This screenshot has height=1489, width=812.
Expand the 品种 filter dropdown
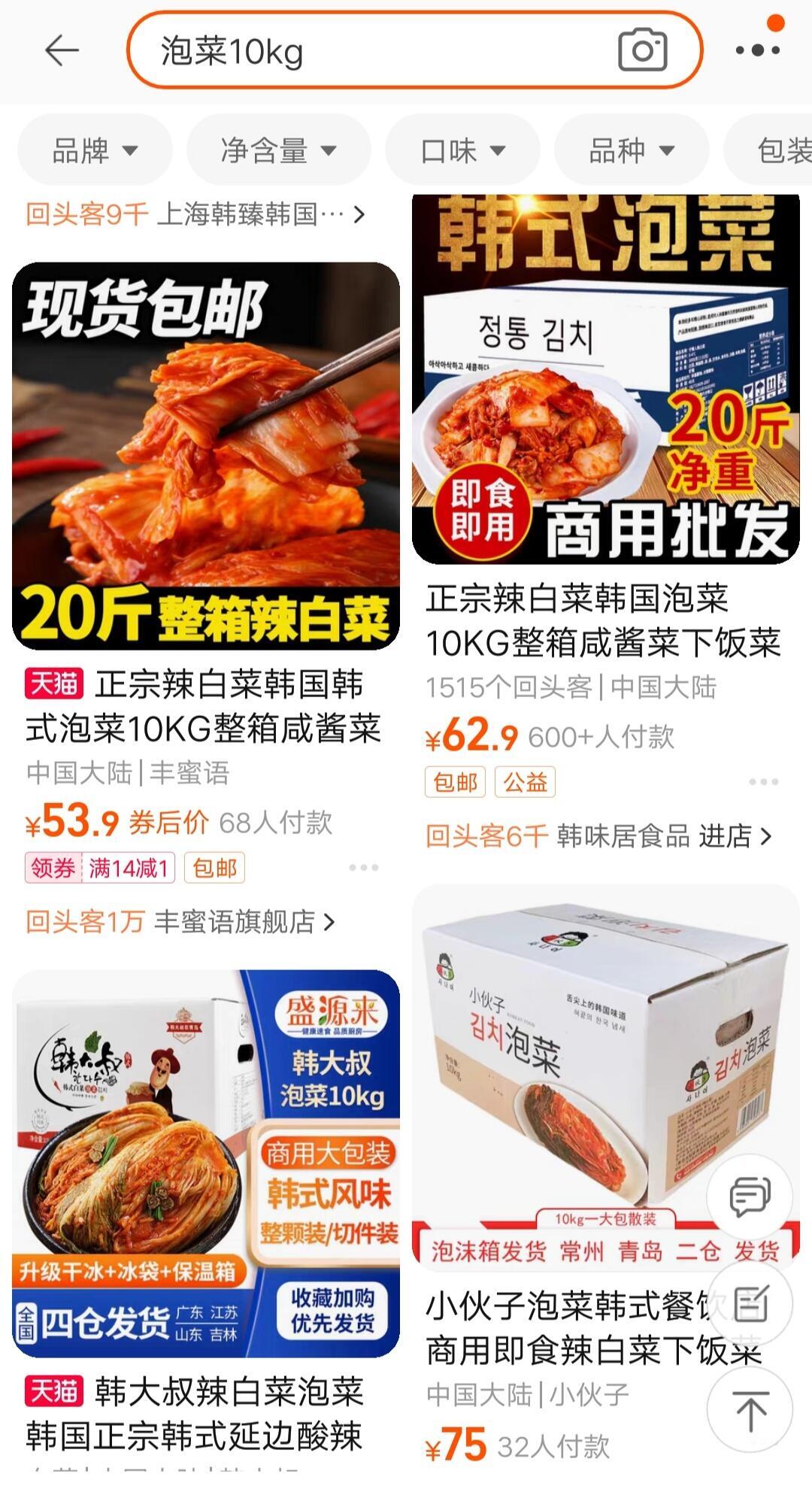click(632, 150)
